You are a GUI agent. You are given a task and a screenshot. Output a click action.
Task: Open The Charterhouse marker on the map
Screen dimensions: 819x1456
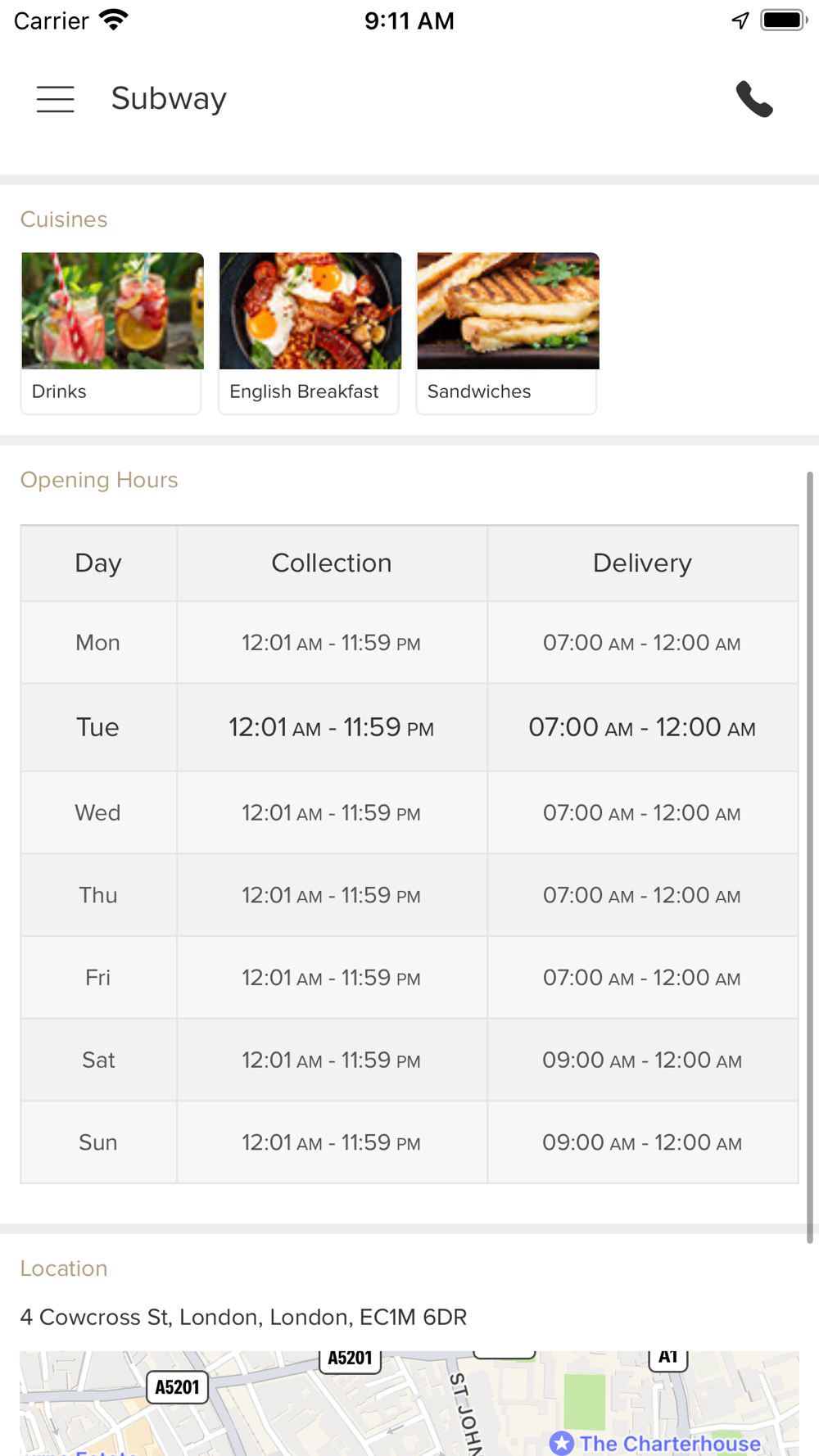point(655,1443)
